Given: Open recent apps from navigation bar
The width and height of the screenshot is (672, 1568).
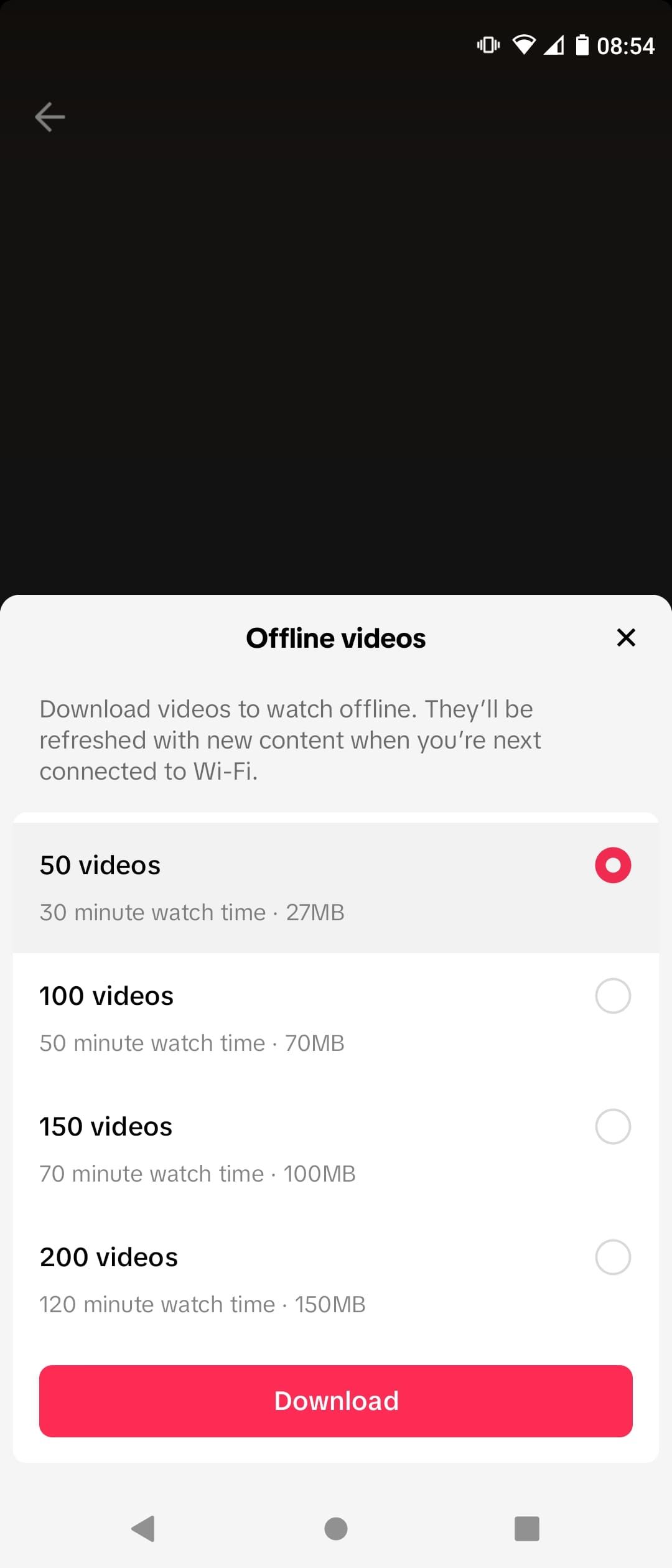Looking at the screenshot, I should [x=526, y=1529].
